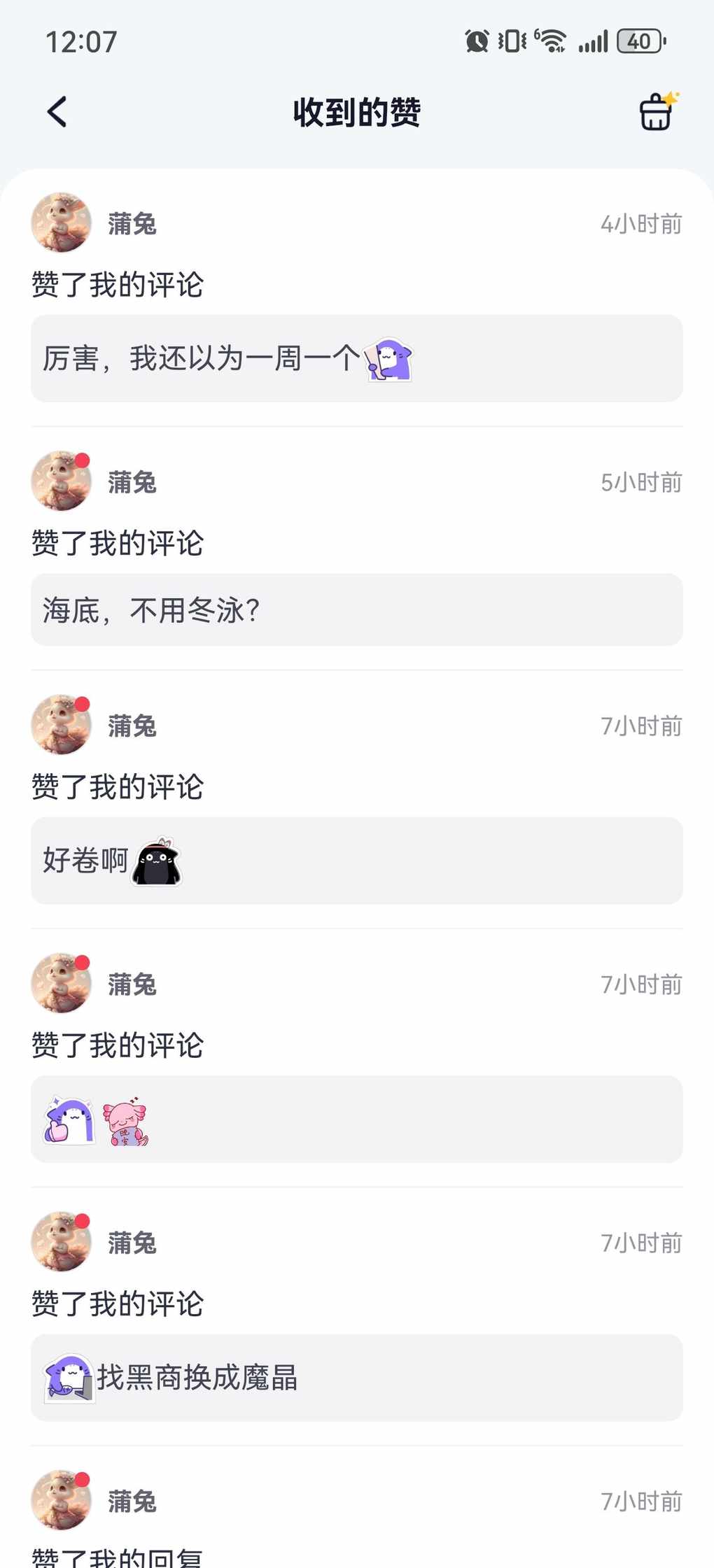
Task: Open liked comment 海底，不用冬泳?
Action: pos(356,609)
